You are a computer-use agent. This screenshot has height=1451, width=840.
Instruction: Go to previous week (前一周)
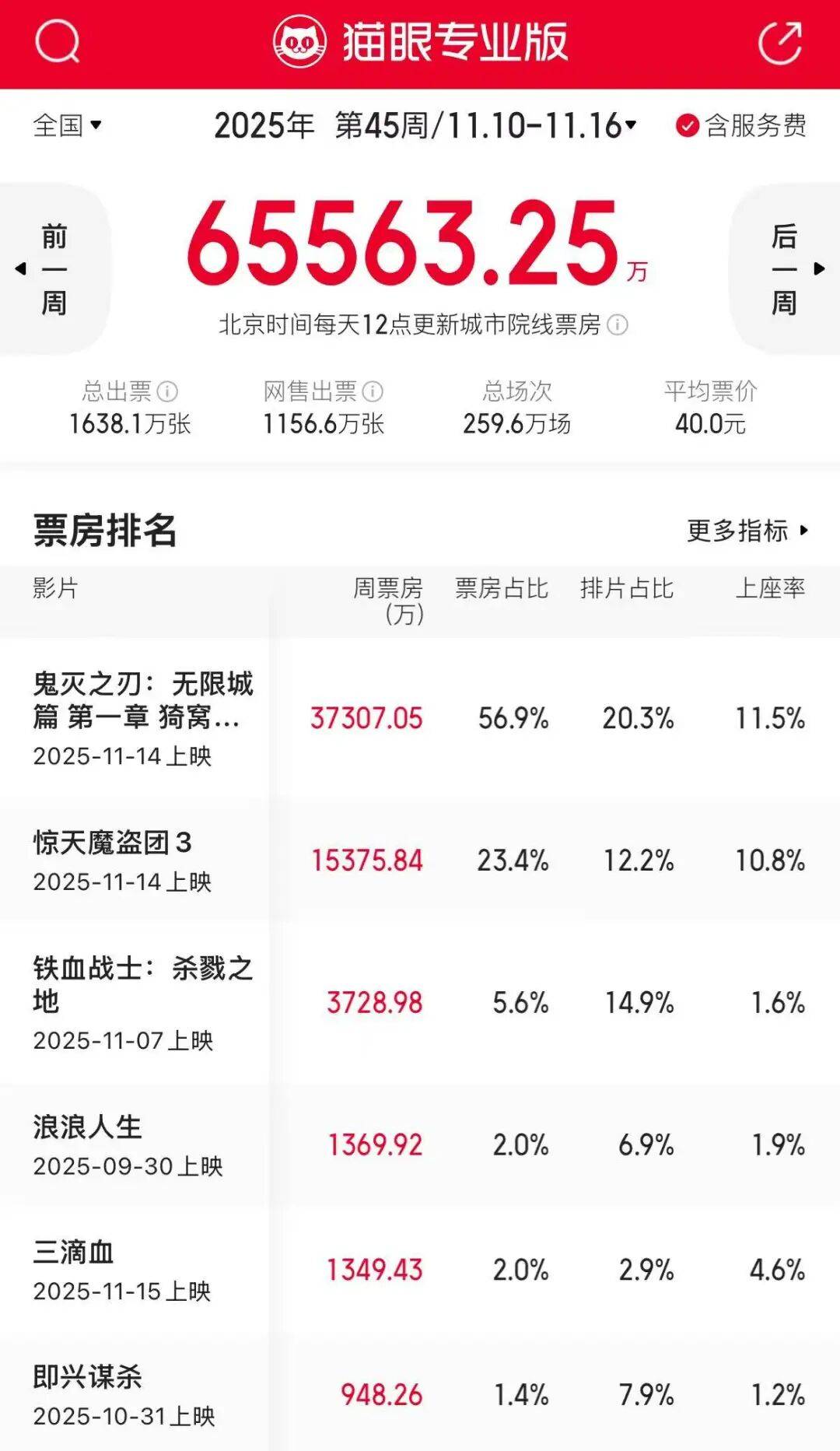(51, 269)
